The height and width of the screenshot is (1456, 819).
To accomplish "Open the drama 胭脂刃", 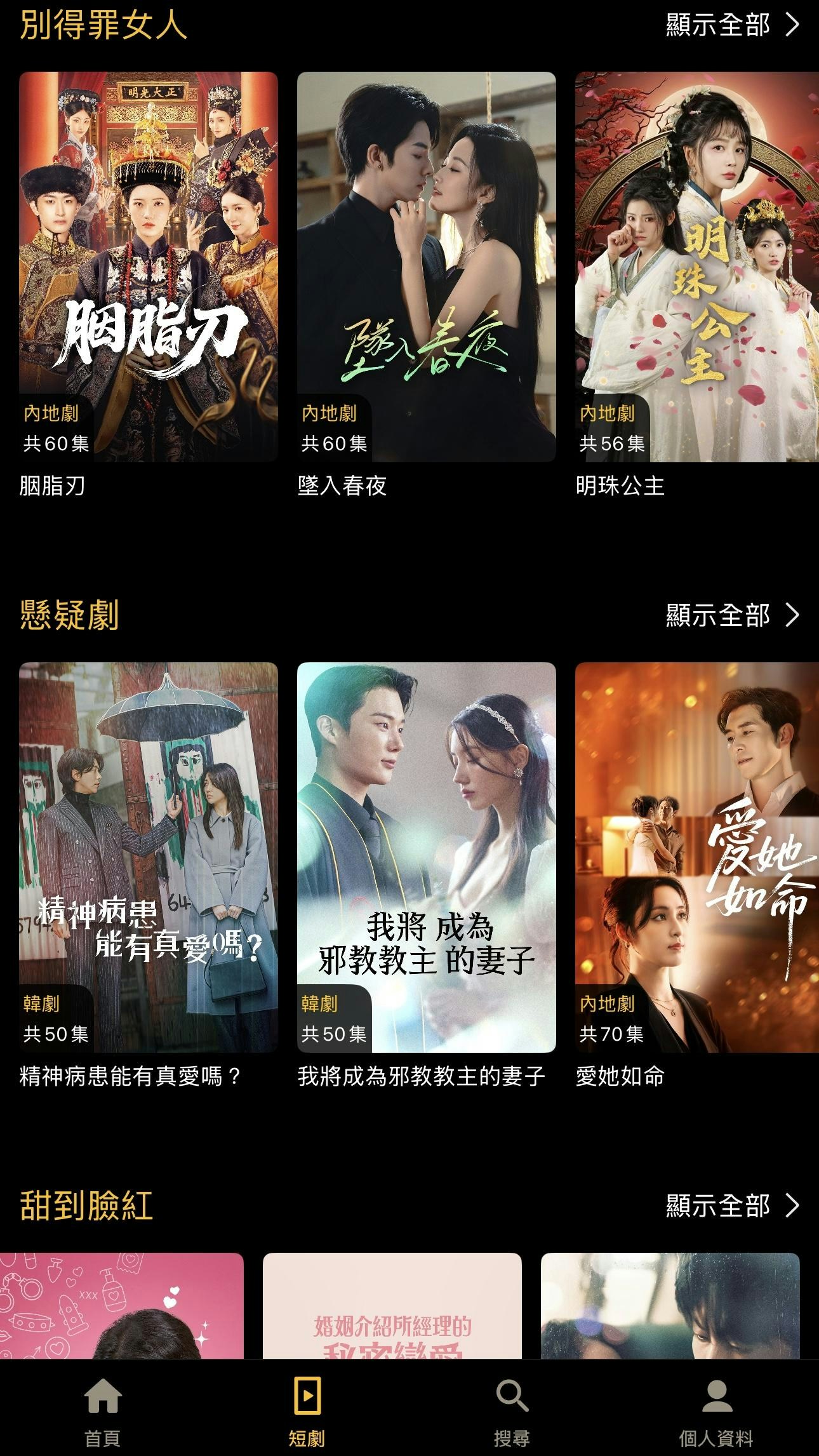I will (x=148, y=267).
